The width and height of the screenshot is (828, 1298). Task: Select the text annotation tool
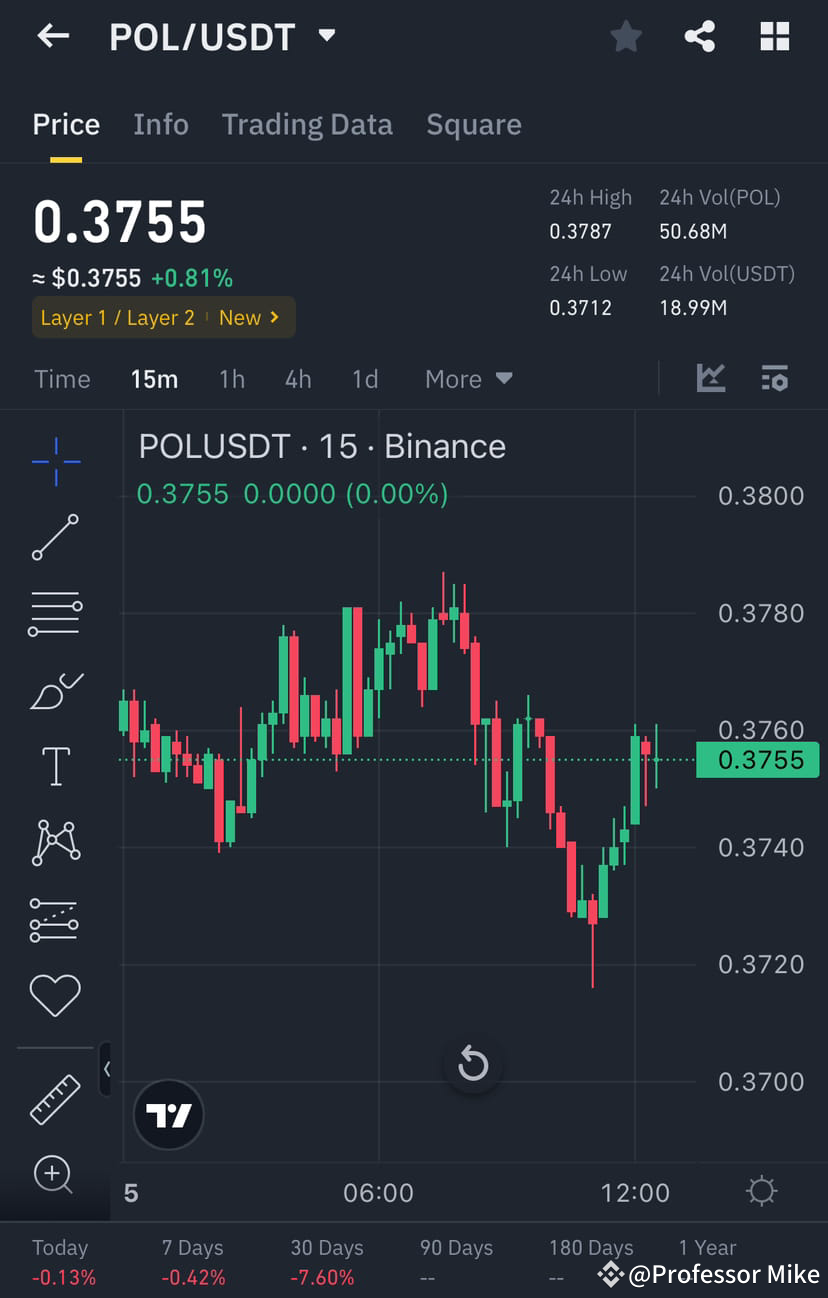[x=55, y=765]
